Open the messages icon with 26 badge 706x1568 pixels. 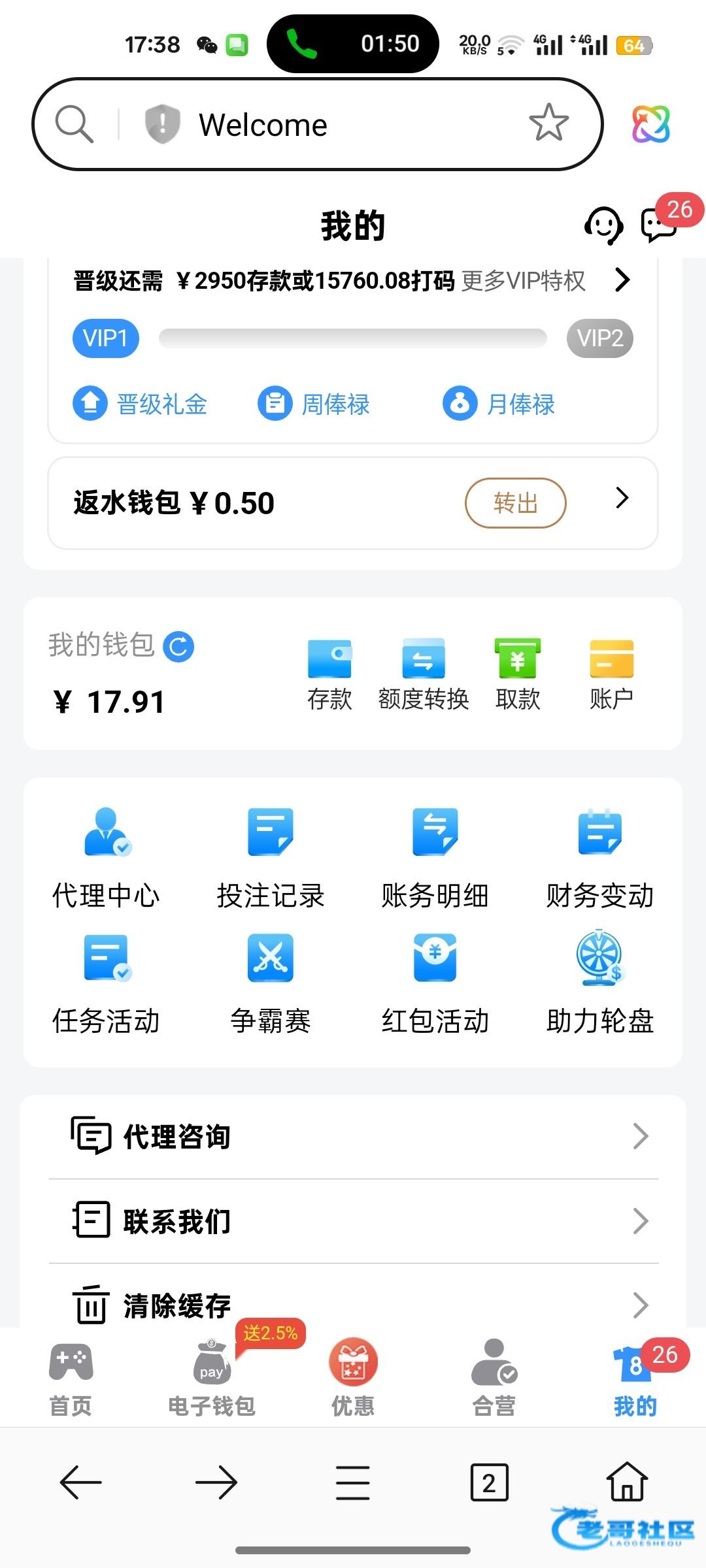point(658,225)
